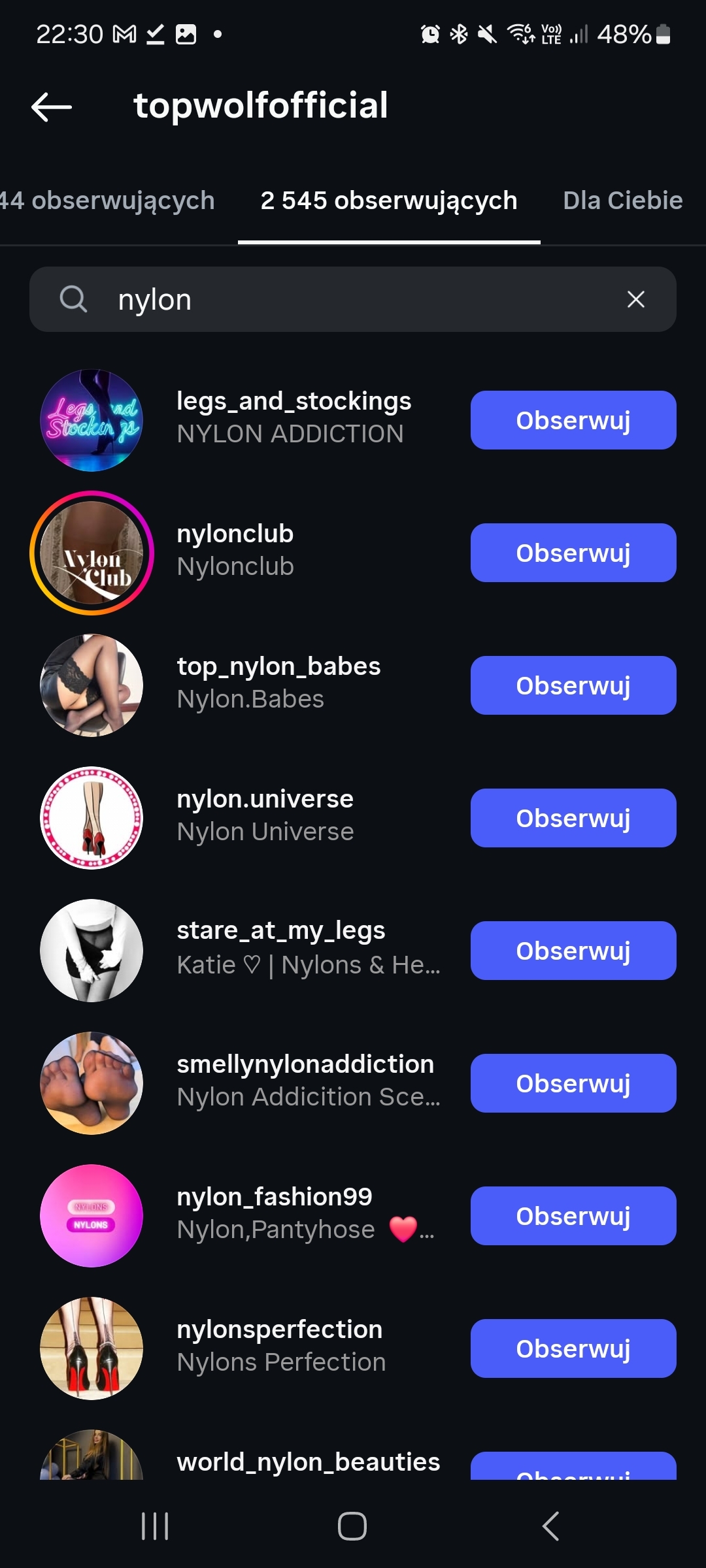Go back from topwolfofficial followers list

[x=52, y=106]
